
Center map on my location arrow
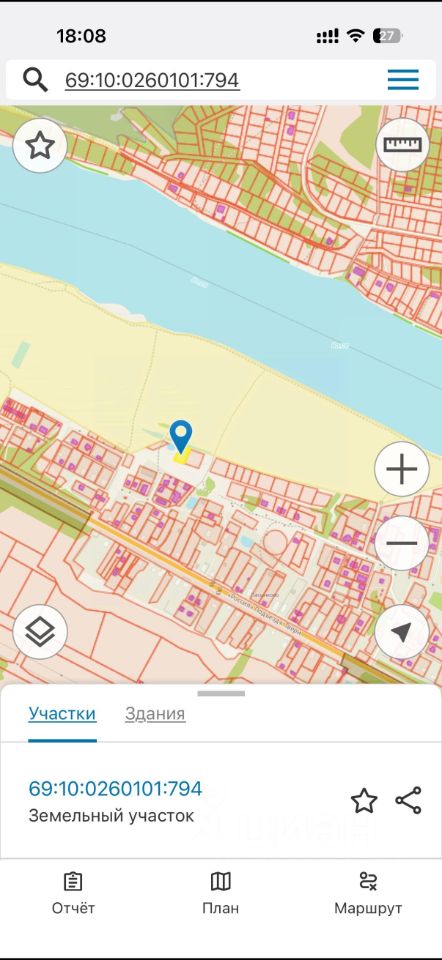tap(402, 632)
